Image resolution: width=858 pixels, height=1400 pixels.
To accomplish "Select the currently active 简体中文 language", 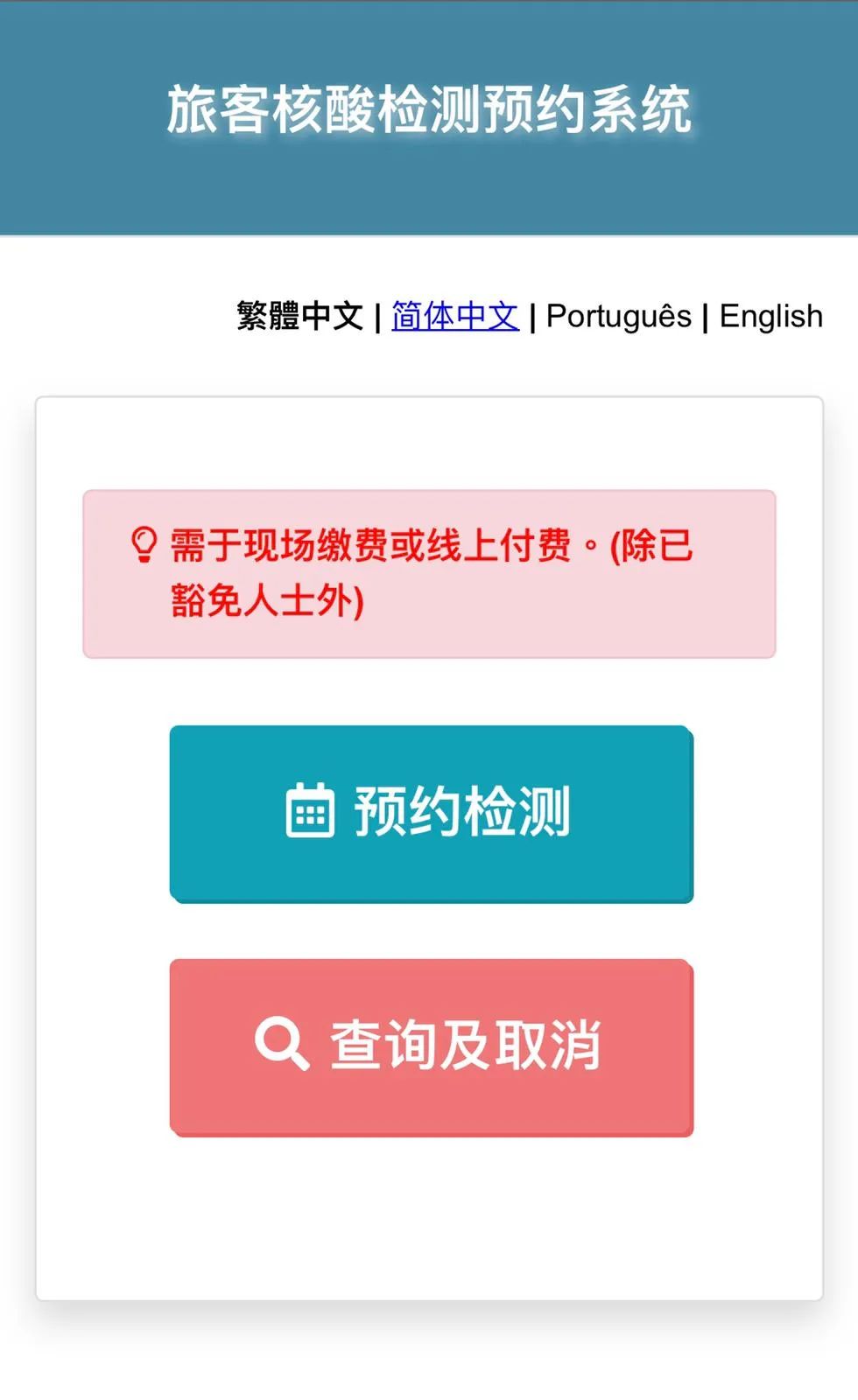I will (455, 317).
